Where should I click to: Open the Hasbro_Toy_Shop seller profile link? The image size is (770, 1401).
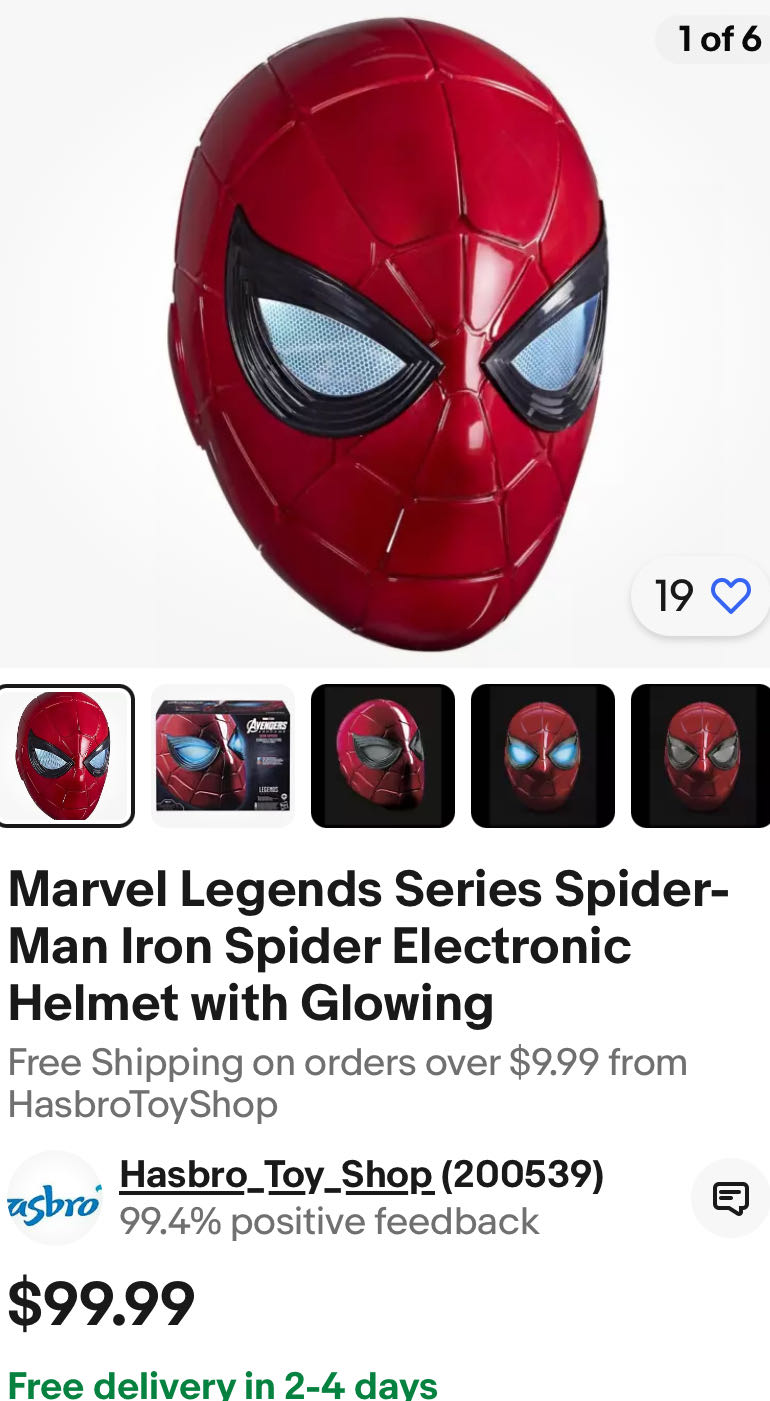[276, 1175]
